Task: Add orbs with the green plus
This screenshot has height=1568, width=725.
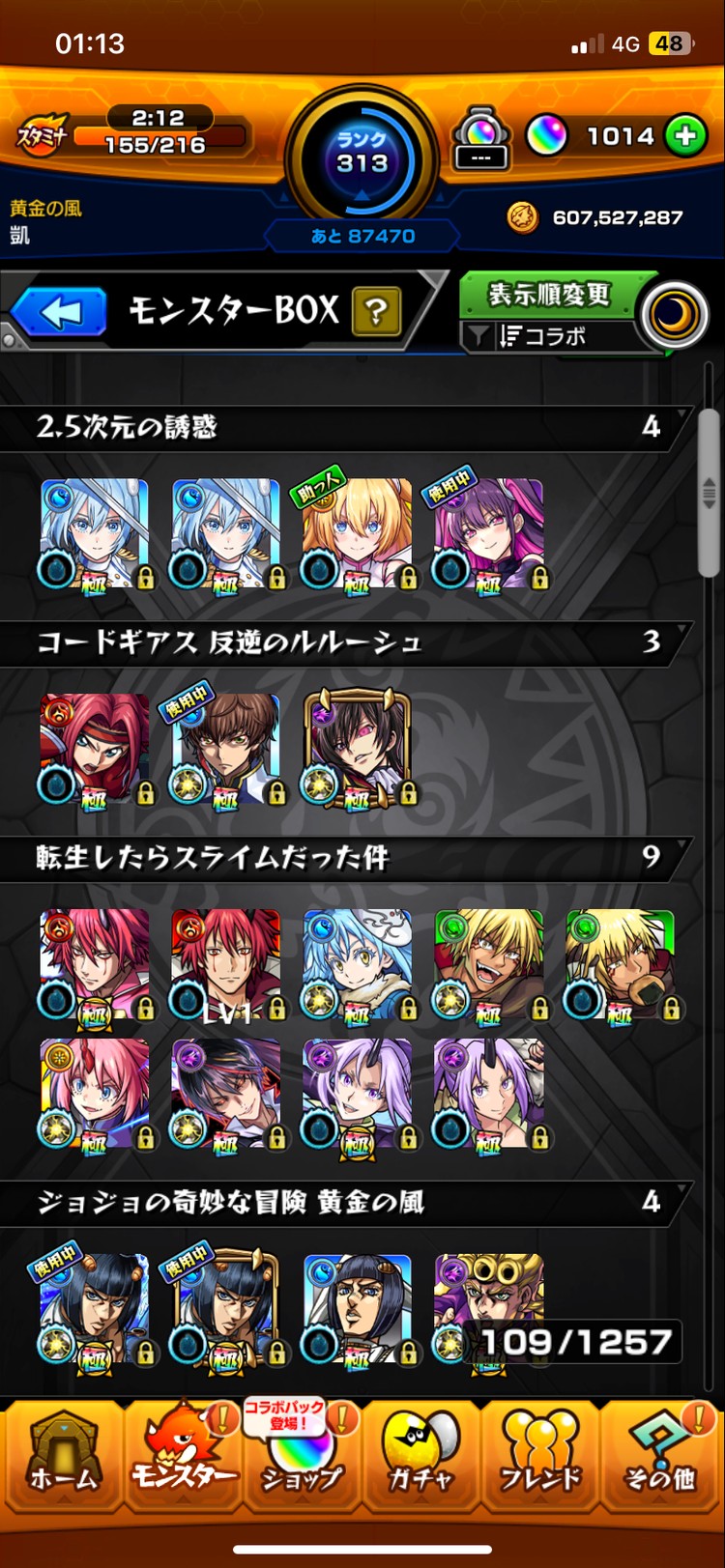Action: click(685, 136)
